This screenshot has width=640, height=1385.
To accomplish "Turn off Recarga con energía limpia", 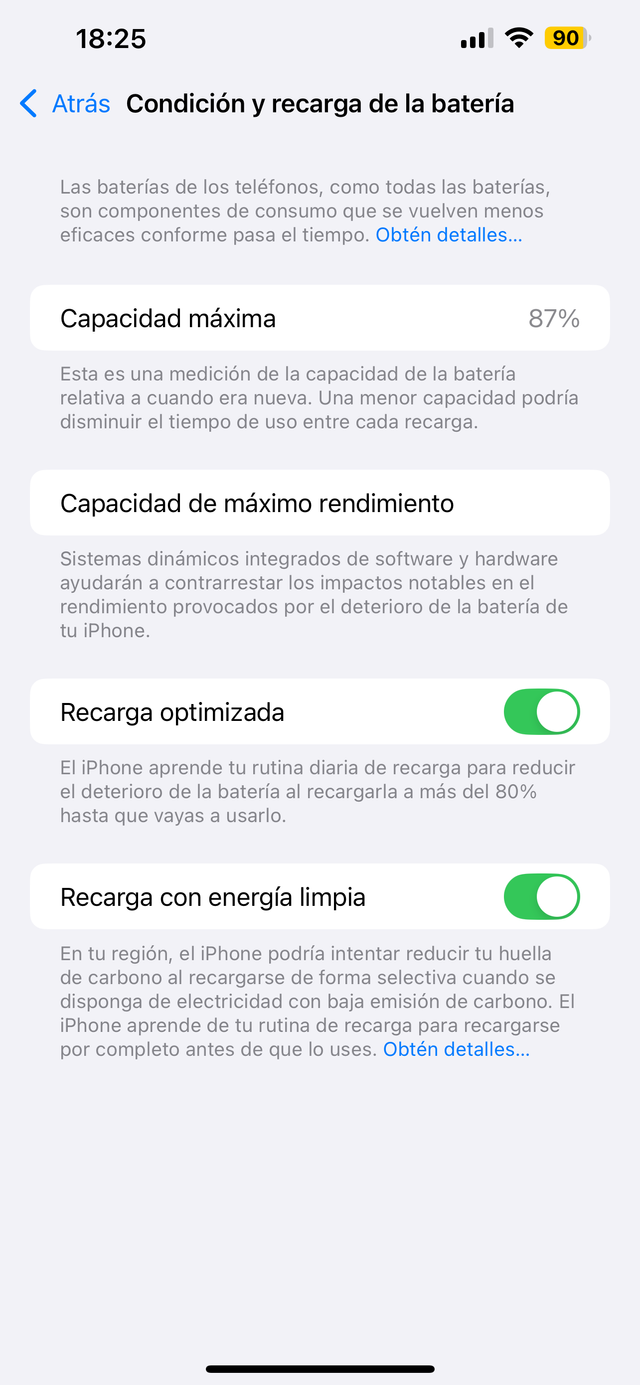I will [x=541, y=897].
